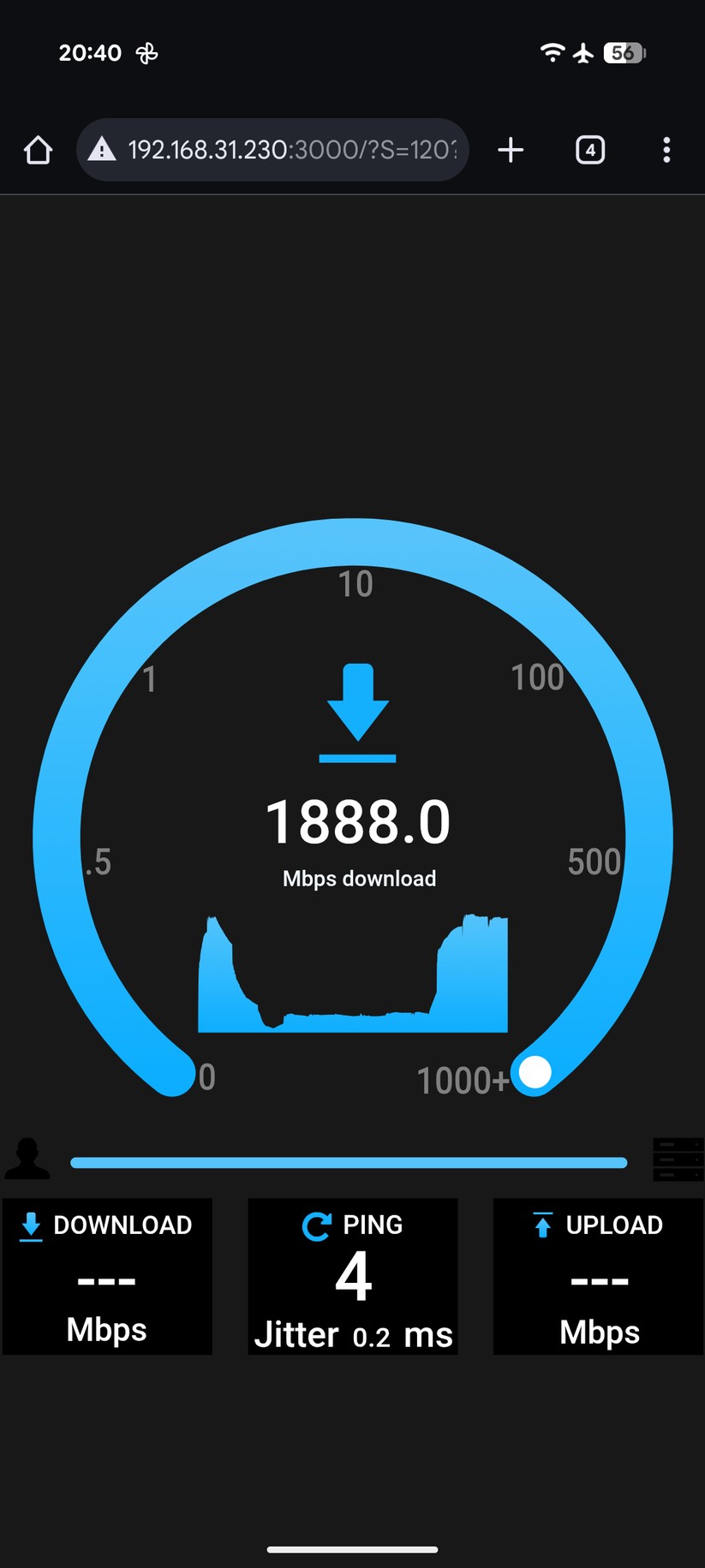Click the user silhouette icon above DOWNLOAD panel
705x1568 pixels.
[x=27, y=1160]
